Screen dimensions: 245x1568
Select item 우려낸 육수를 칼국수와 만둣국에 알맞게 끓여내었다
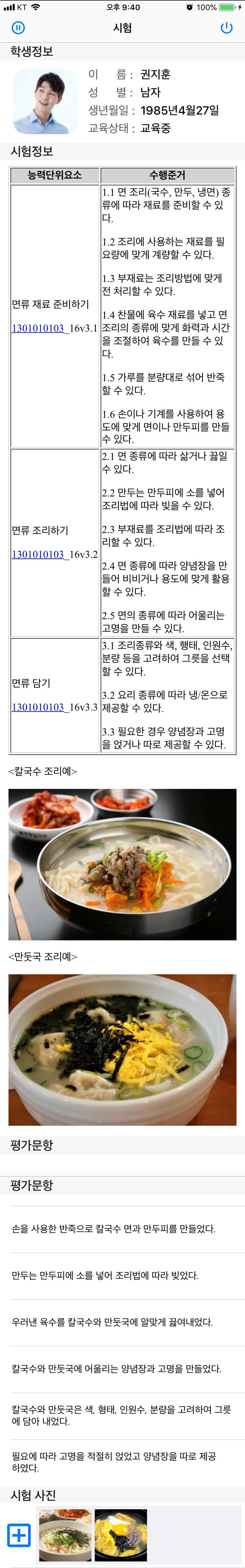click(x=122, y=1322)
